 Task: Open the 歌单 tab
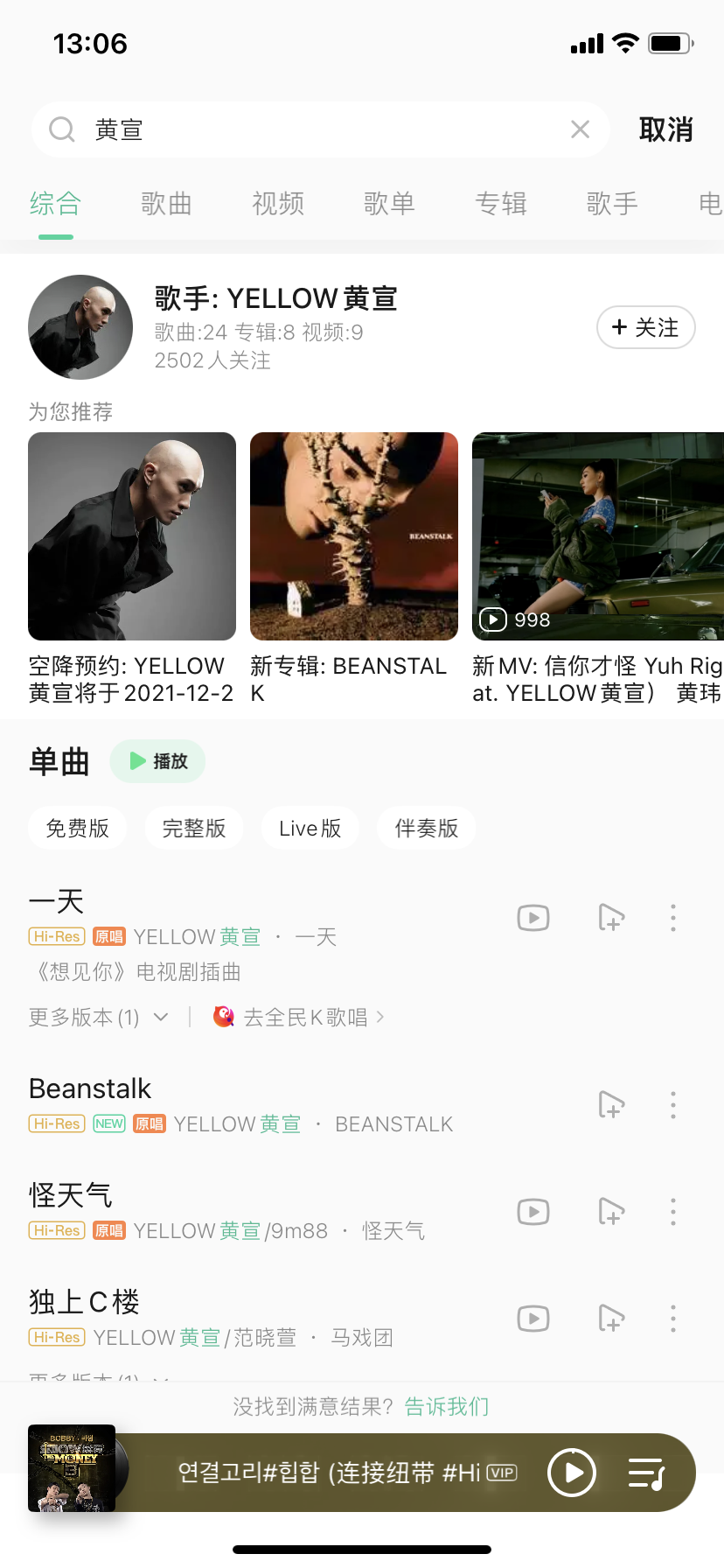389,204
